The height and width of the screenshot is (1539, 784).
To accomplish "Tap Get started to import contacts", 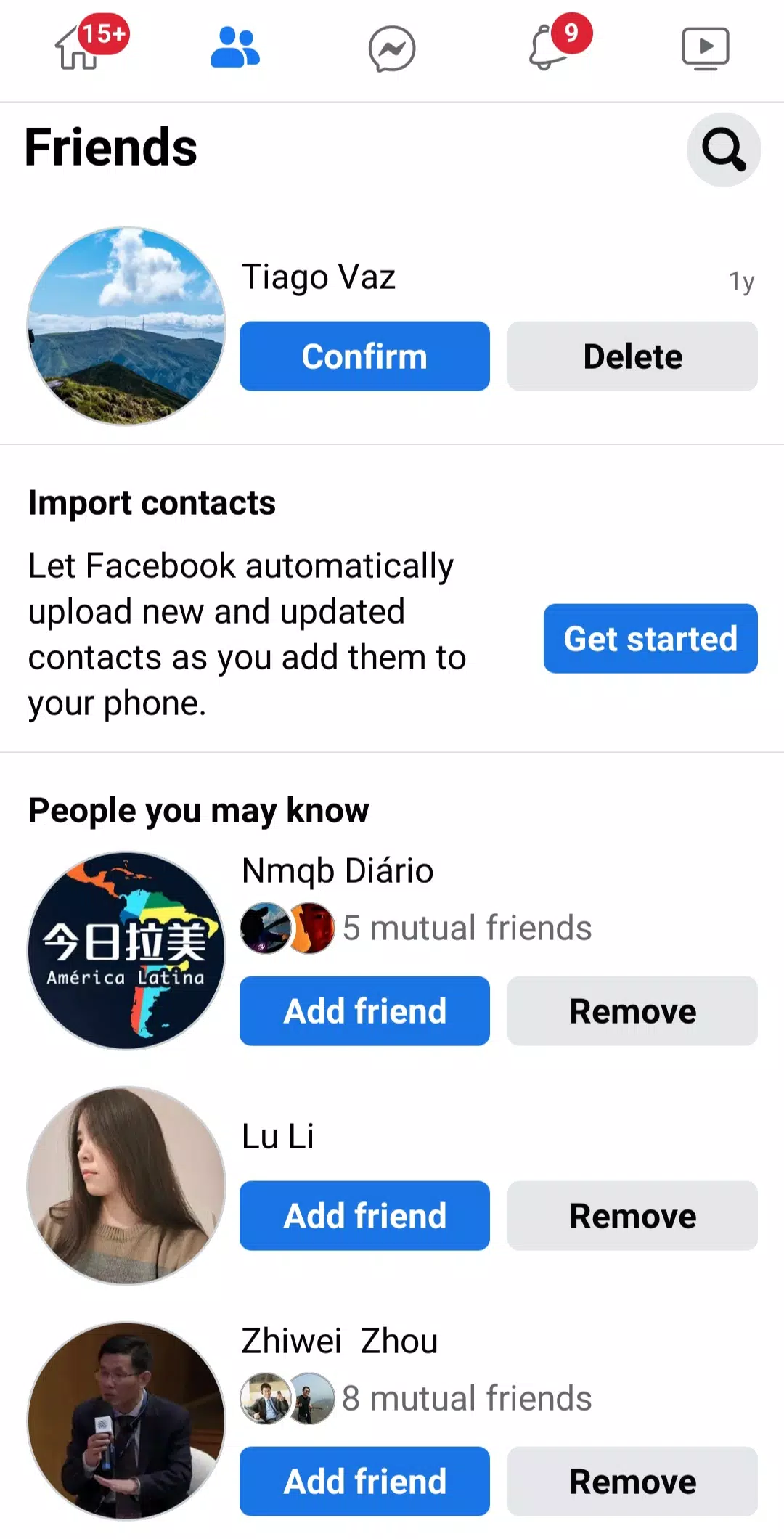I will click(650, 639).
